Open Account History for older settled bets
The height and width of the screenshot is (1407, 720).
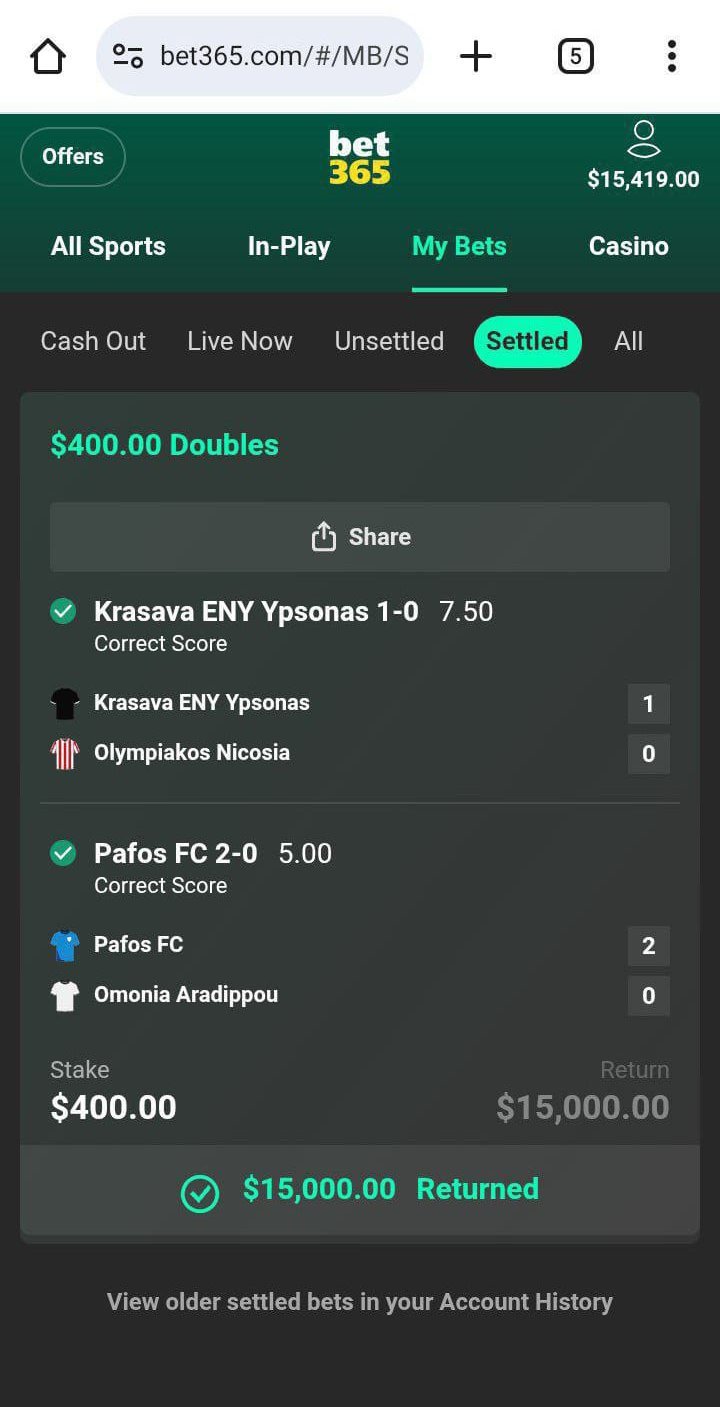click(525, 1302)
